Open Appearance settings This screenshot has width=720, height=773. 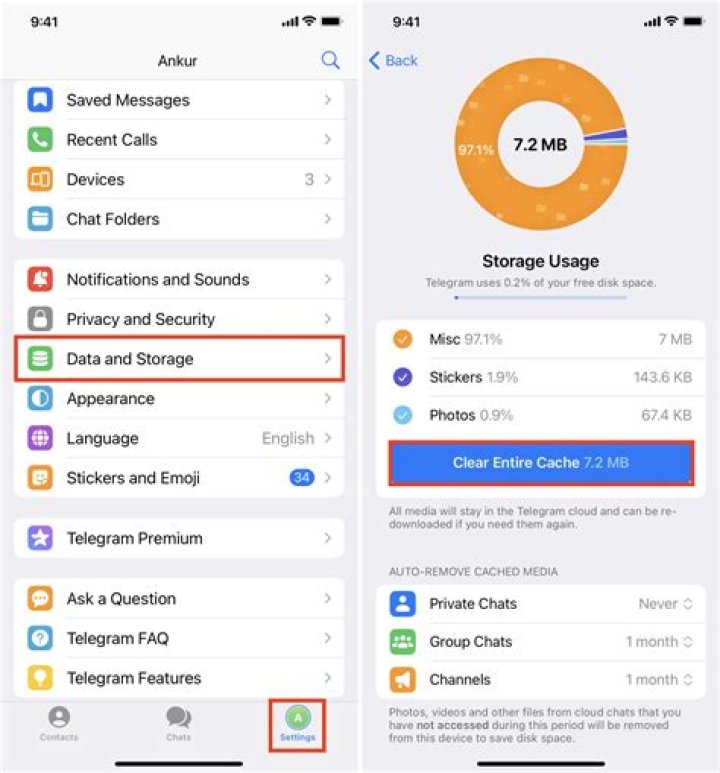(180, 399)
